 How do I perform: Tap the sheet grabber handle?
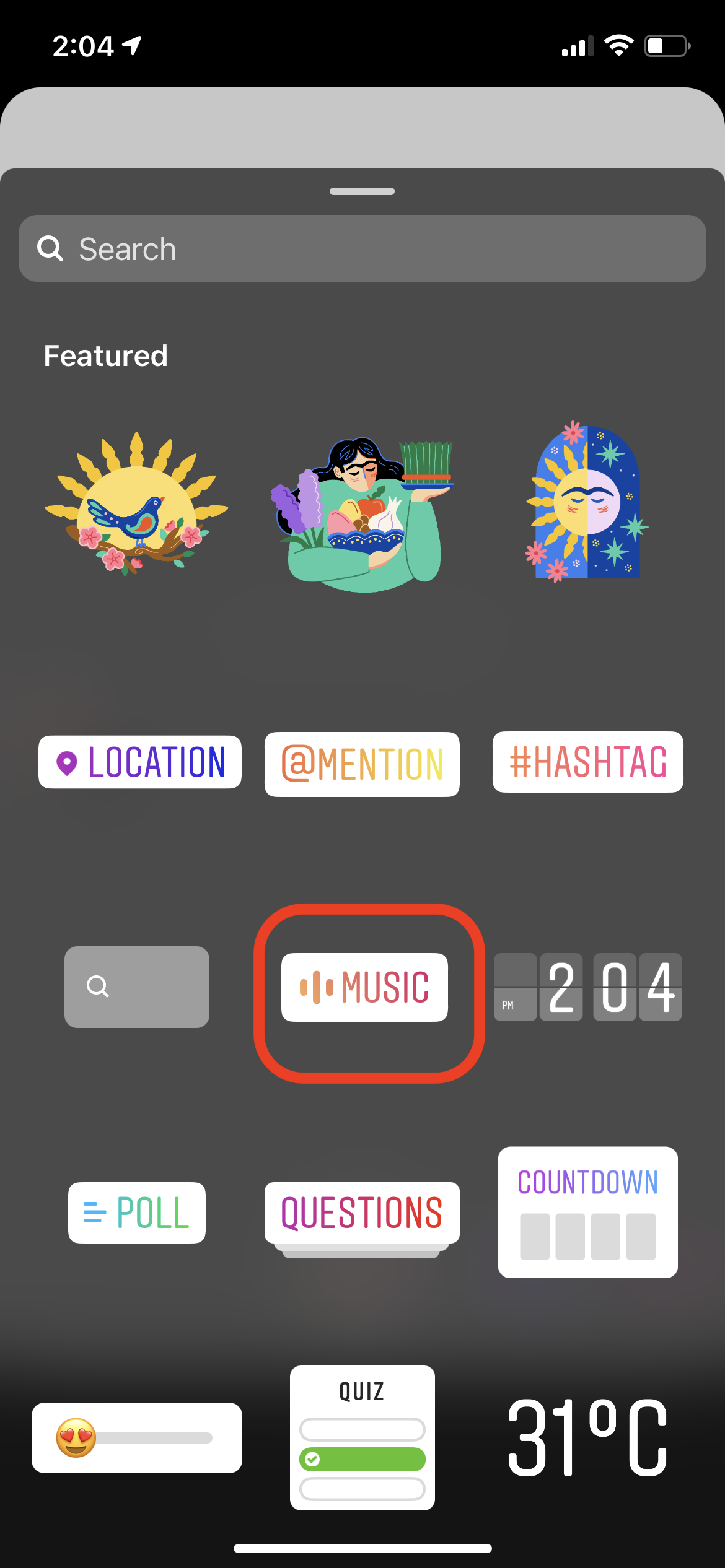[x=362, y=191]
